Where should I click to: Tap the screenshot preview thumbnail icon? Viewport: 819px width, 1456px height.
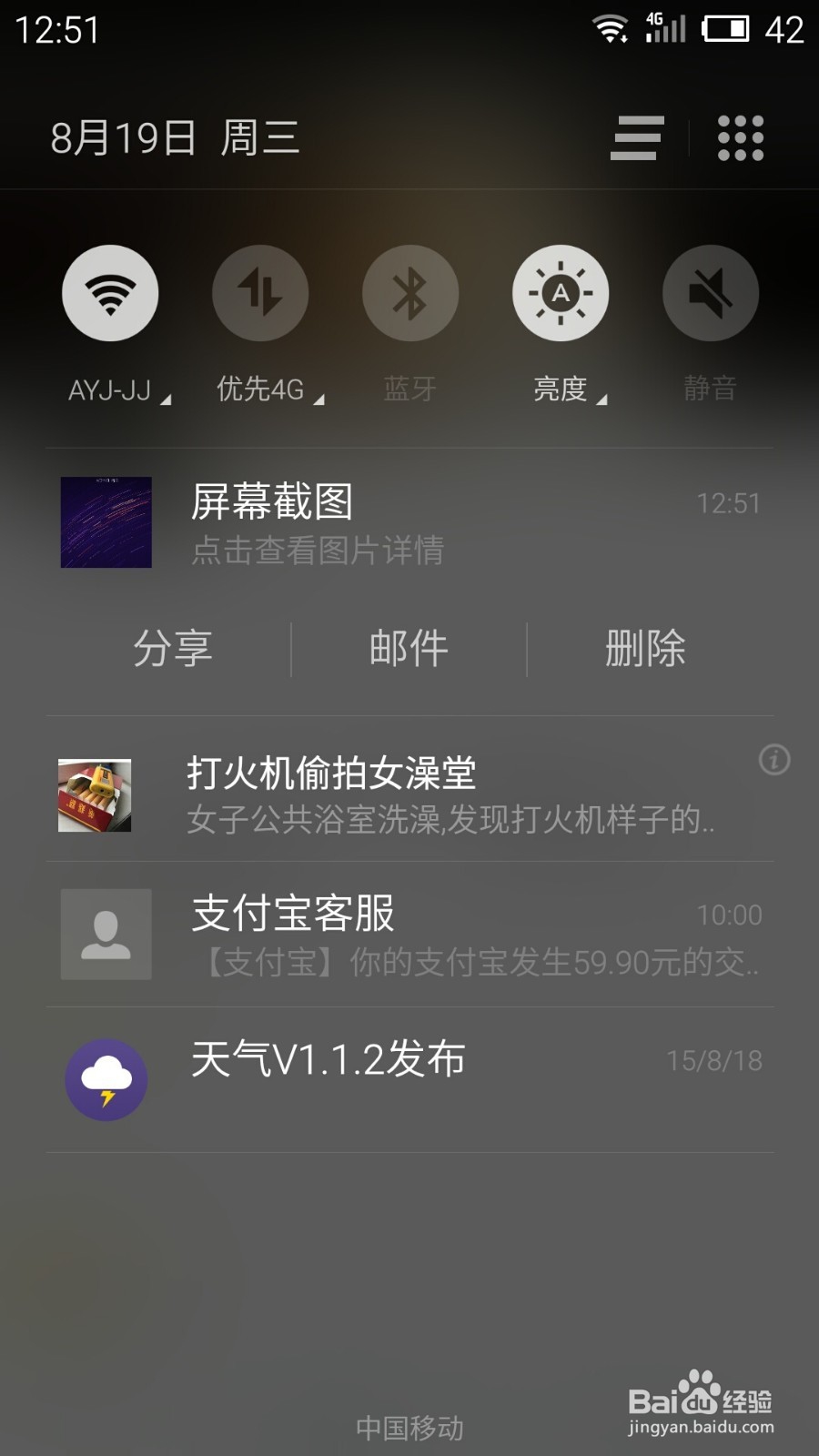coord(106,523)
